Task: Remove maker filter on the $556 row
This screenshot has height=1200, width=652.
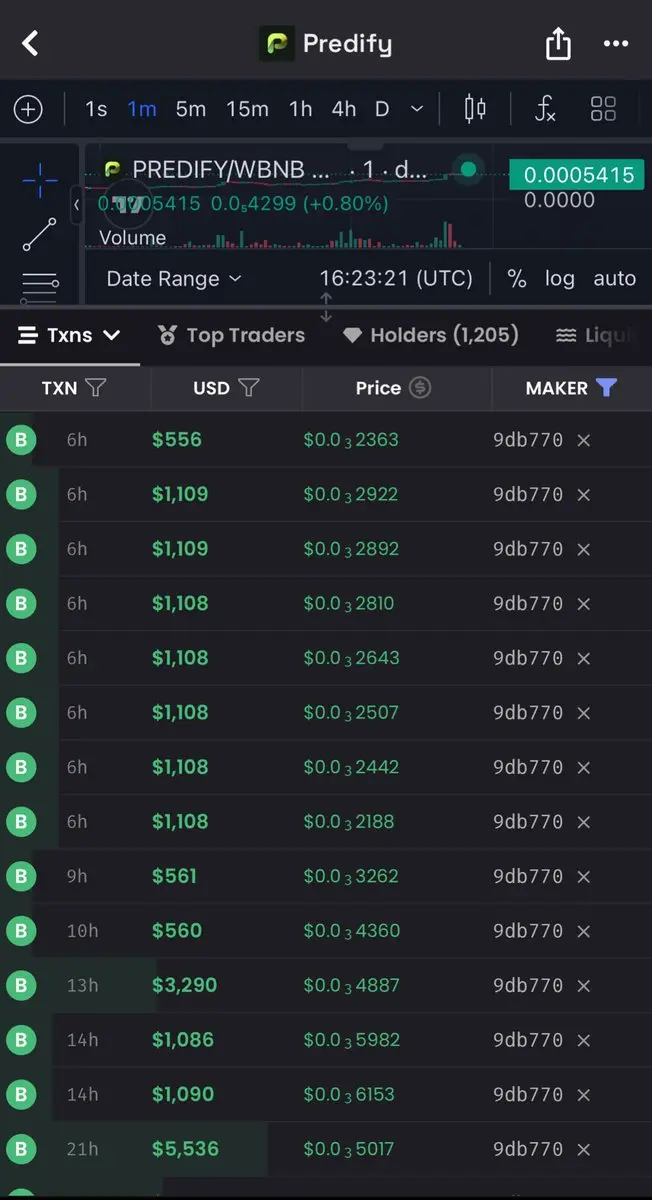Action: pyautogui.click(x=584, y=440)
